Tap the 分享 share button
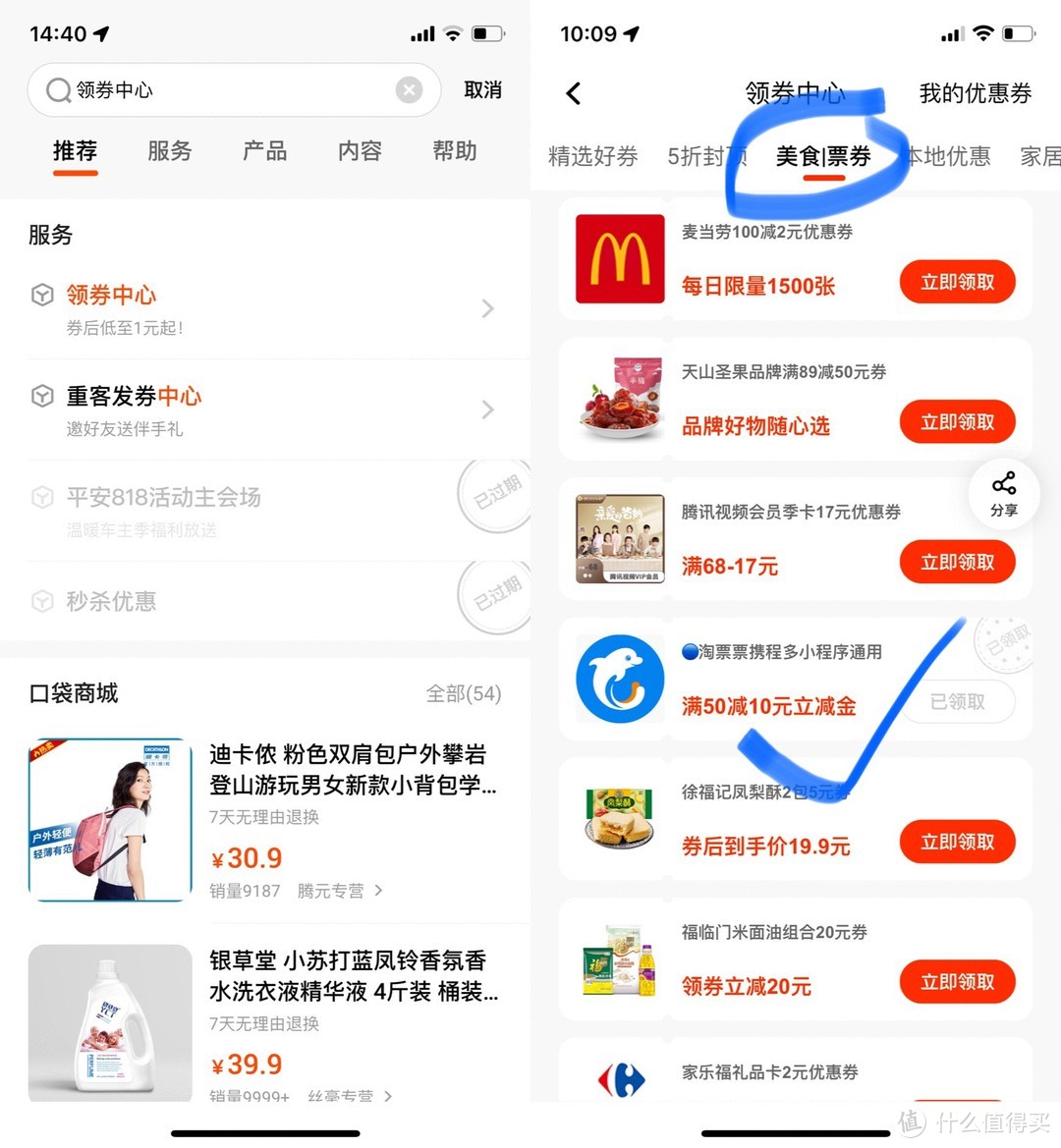 tap(1003, 494)
